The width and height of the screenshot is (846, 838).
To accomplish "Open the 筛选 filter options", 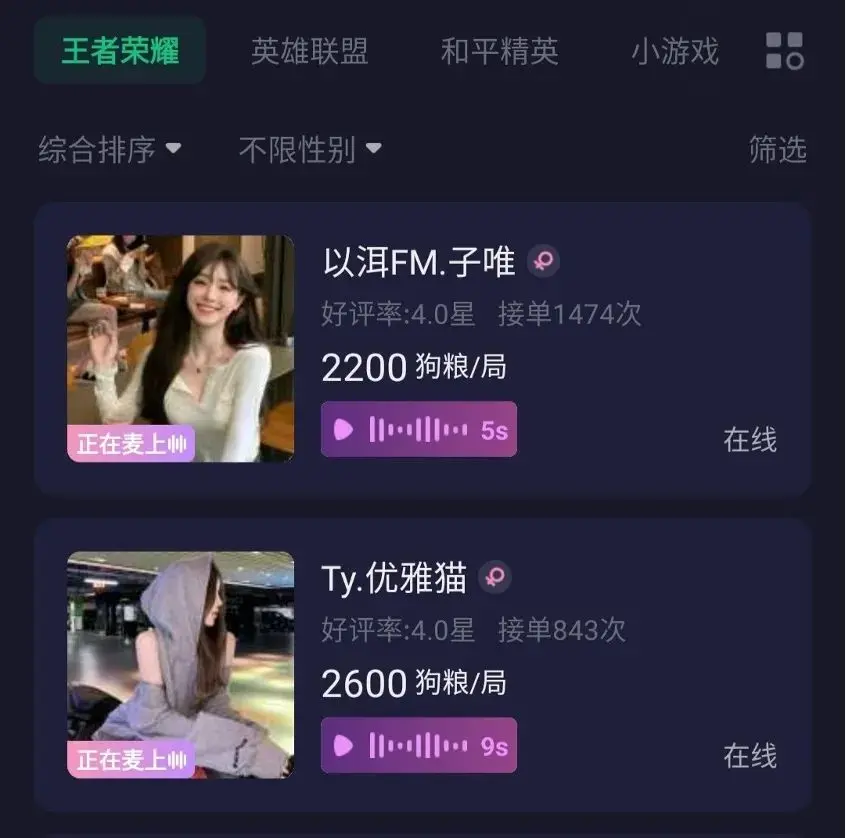I will (x=777, y=150).
